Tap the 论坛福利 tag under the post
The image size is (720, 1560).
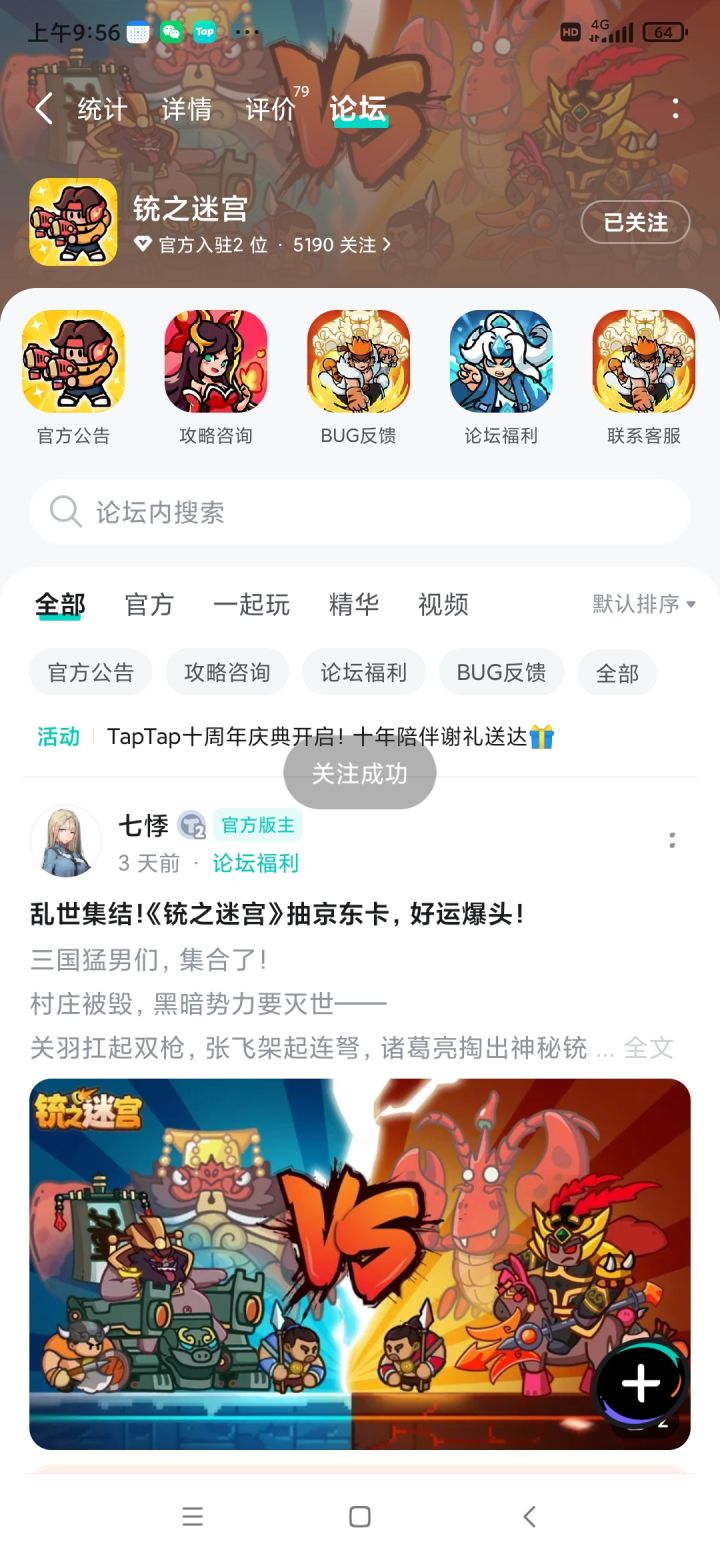click(255, 864)
